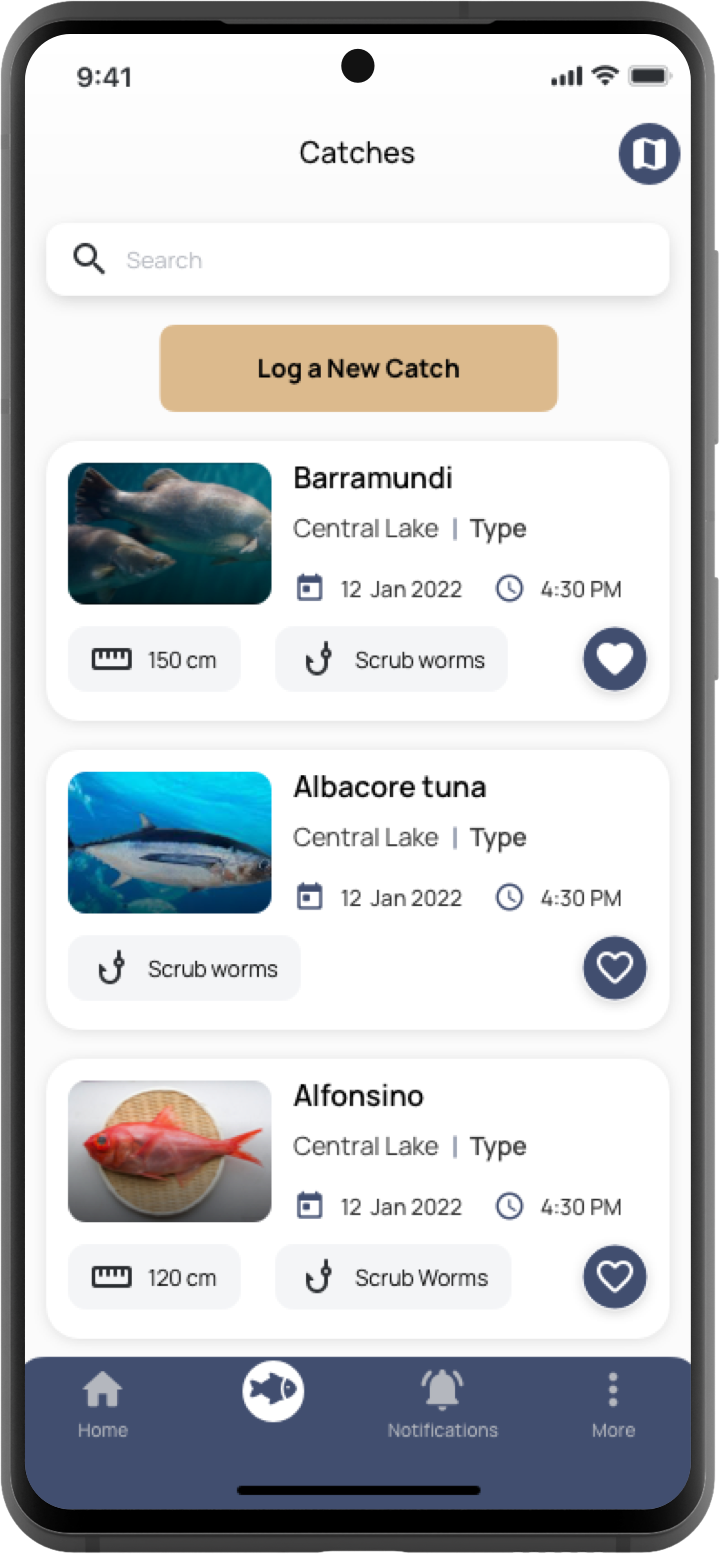Unfavorite the Barramundi catch
The width and height of the screenshot is (722, 1554).
click(x=614, y=659)
